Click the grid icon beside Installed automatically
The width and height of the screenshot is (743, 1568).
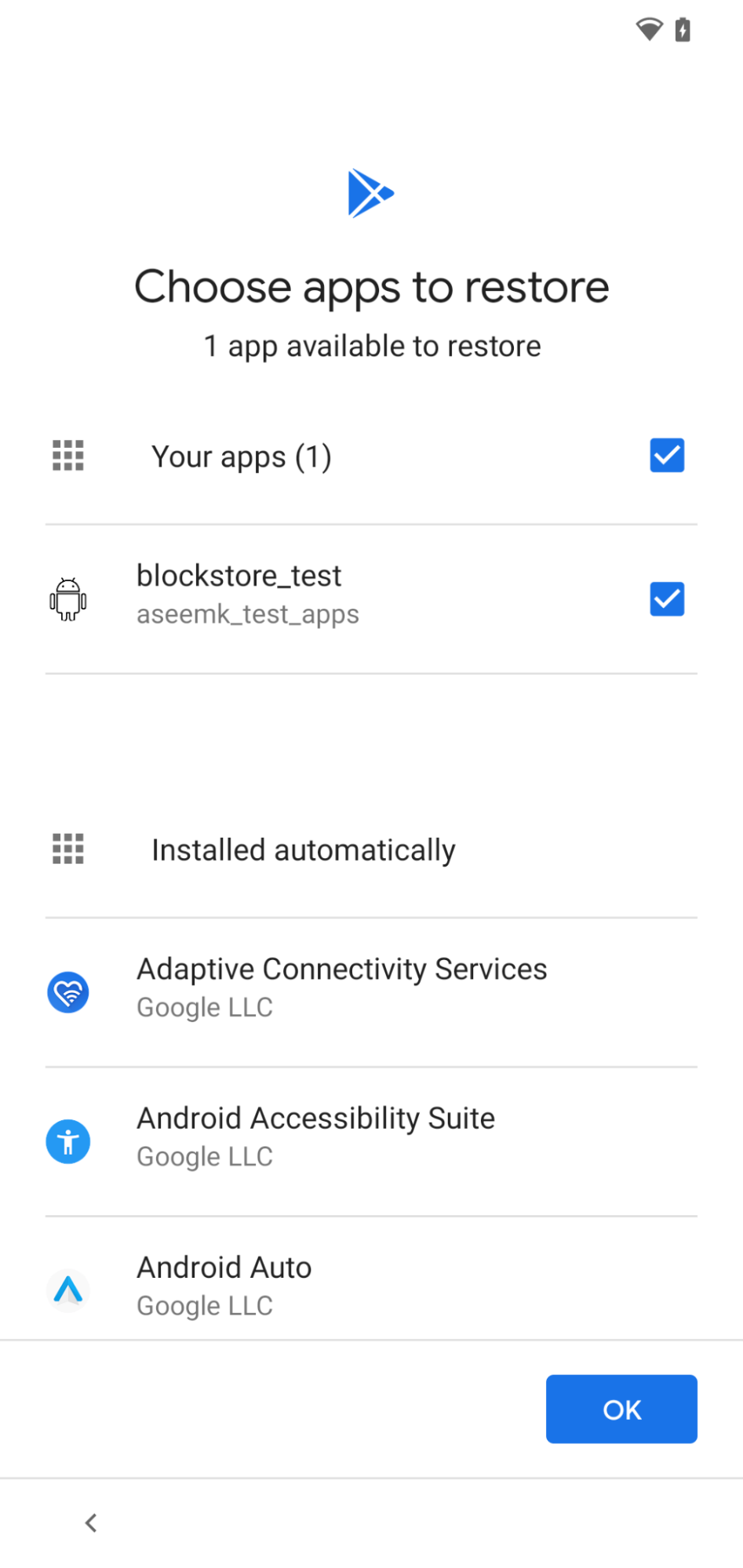pyautogui.click(x=68, y=849)
